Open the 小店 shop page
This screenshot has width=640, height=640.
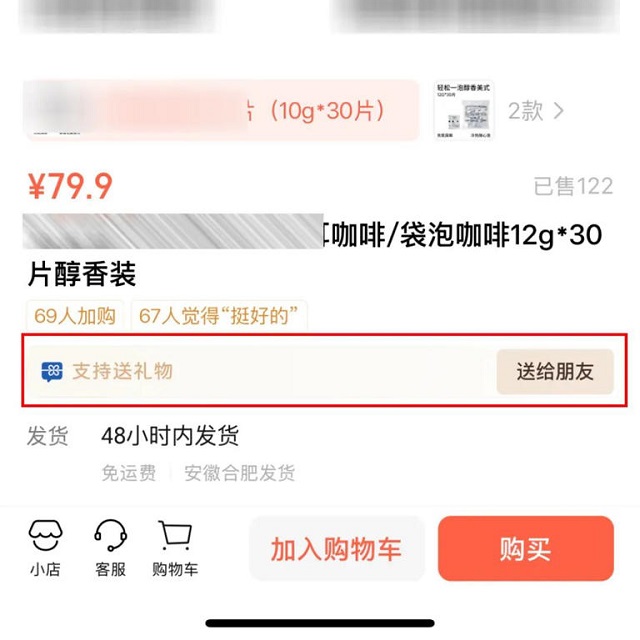(x=43, y=548)
